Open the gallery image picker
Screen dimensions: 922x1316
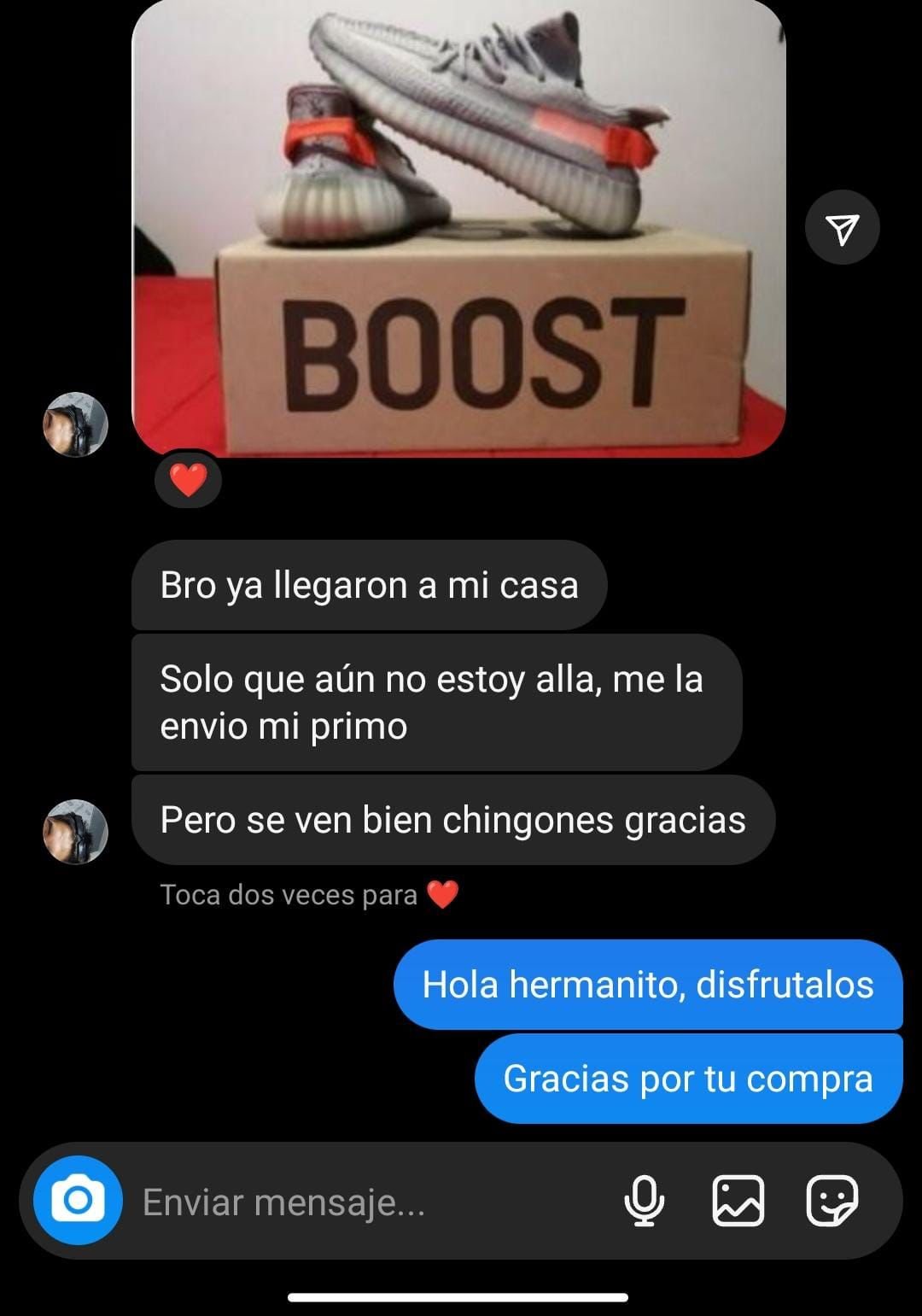[x=738, y=1201]
